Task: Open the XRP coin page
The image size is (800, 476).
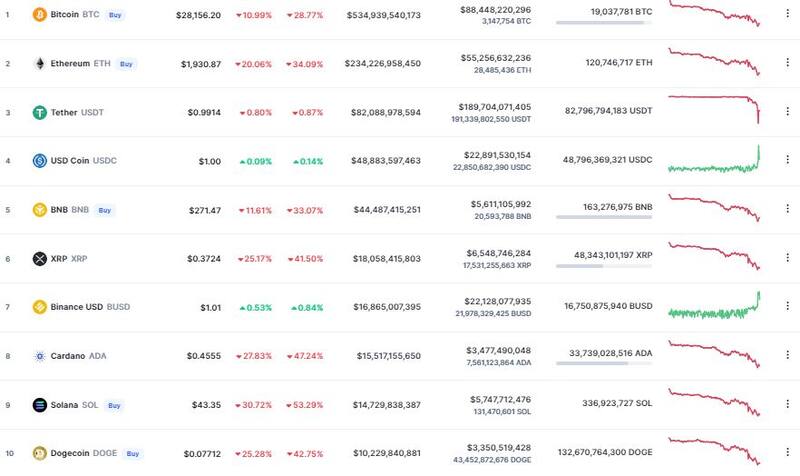Action: [x=60, y=259]
